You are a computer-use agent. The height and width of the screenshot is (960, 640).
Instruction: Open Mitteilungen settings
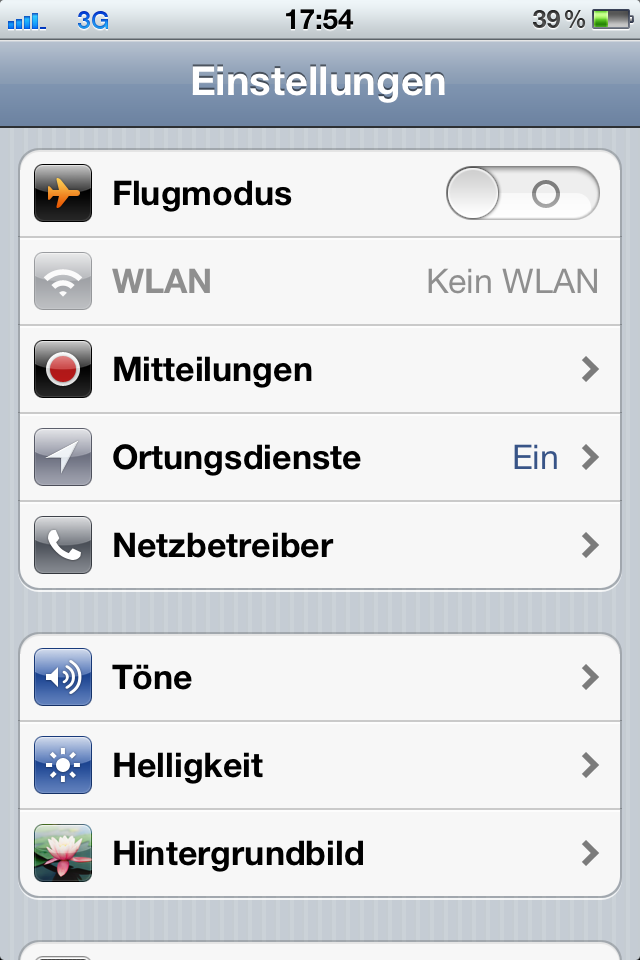click(320, 370)
